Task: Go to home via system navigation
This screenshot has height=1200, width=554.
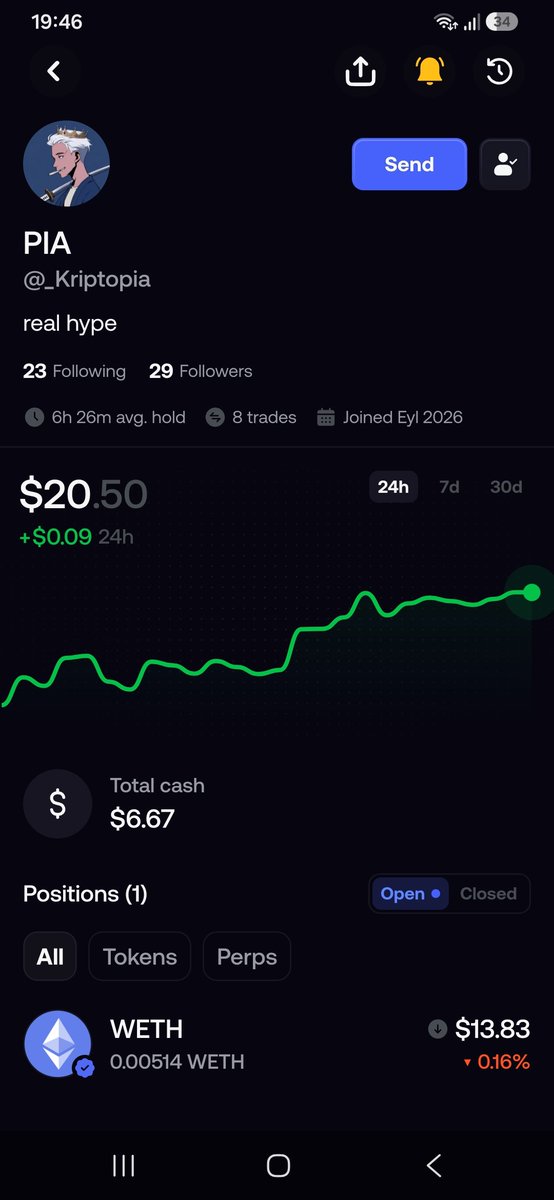Action: point(278,1165)
